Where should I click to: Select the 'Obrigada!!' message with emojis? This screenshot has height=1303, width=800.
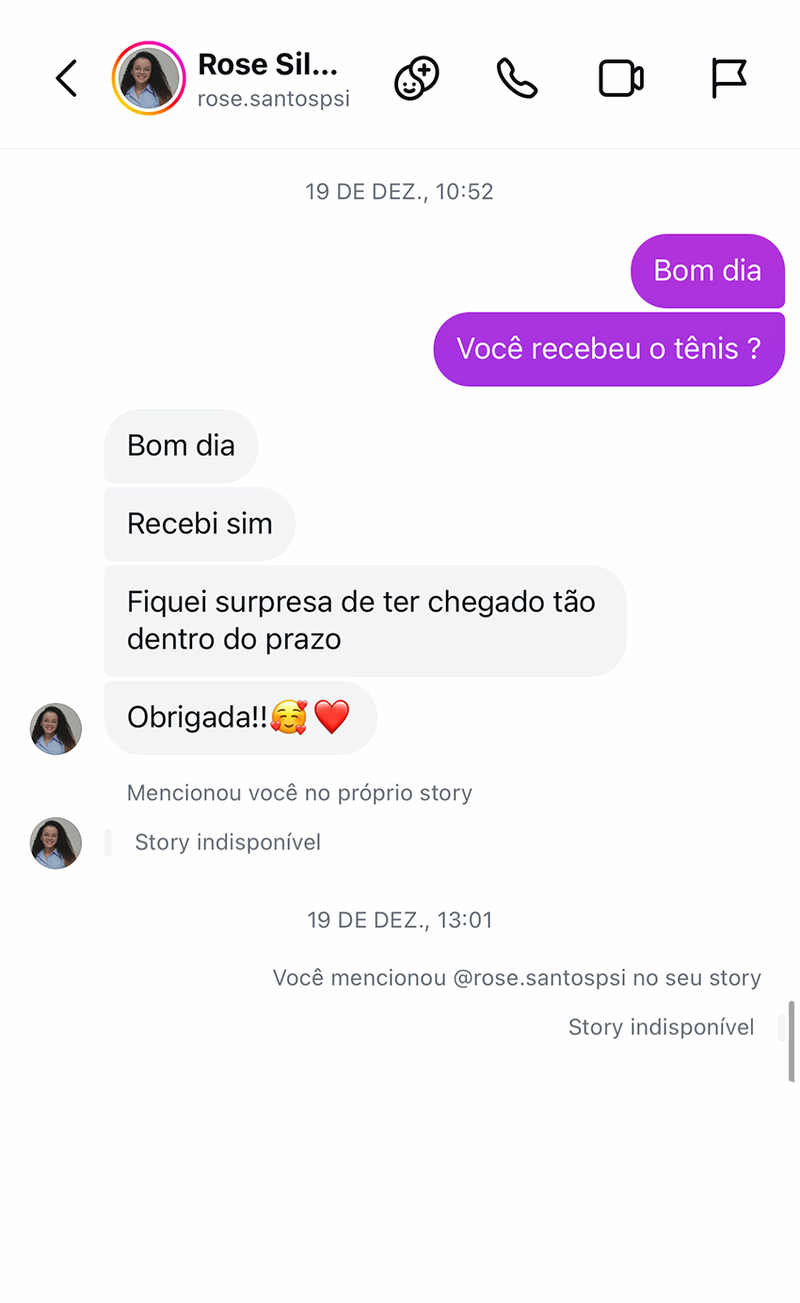(x=240, y=716)
